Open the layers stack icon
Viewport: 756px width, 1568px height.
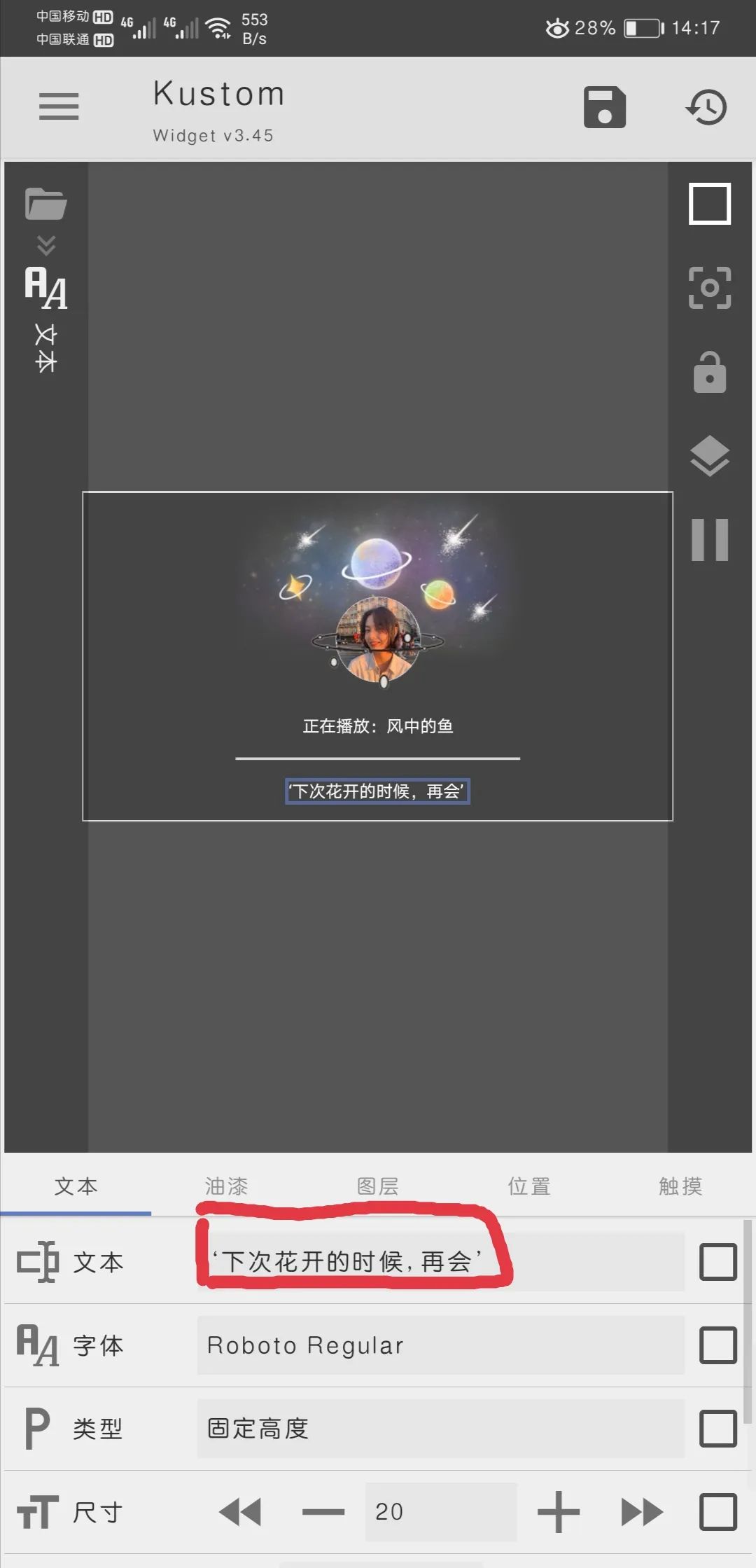(709, 456)
